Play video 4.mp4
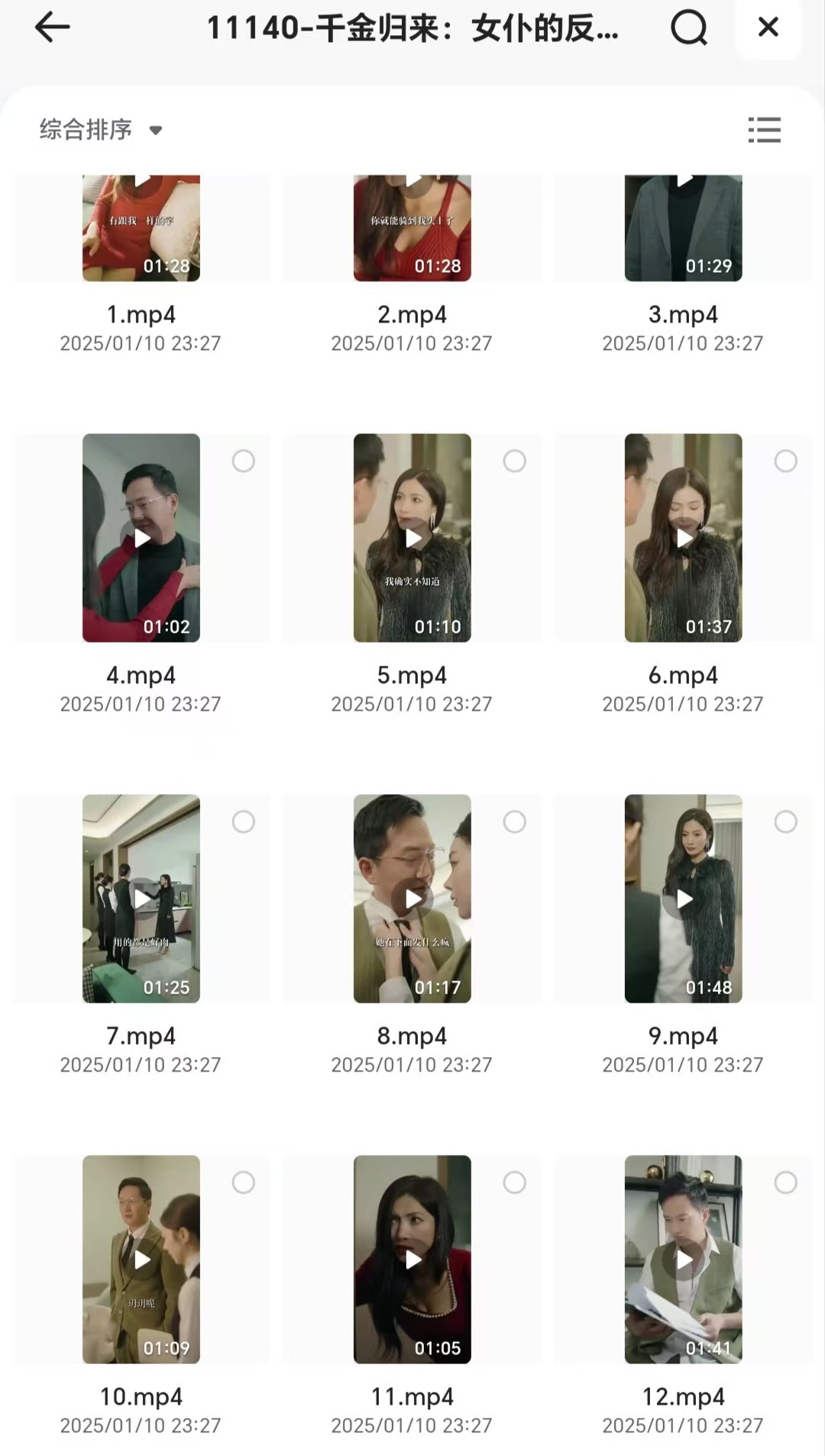825x1456 pixels. [141, 538]
